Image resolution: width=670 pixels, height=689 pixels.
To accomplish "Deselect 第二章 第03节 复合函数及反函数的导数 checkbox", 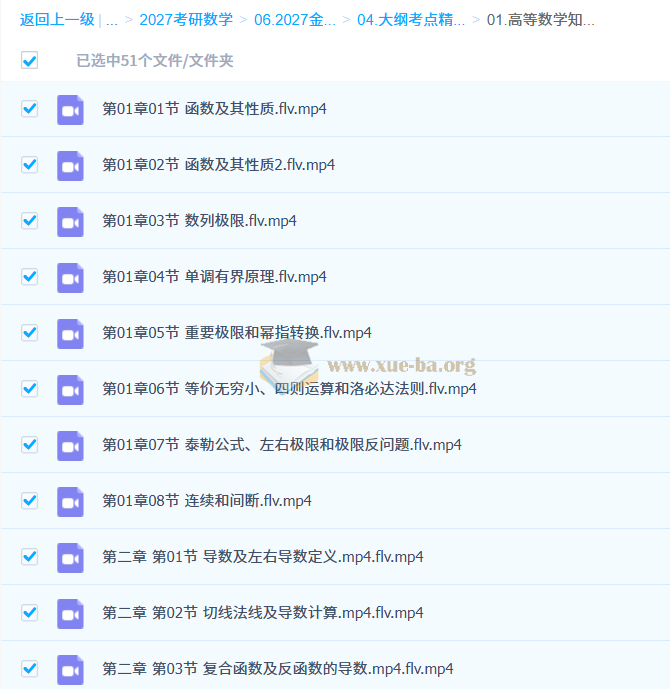I will point(30,668).
